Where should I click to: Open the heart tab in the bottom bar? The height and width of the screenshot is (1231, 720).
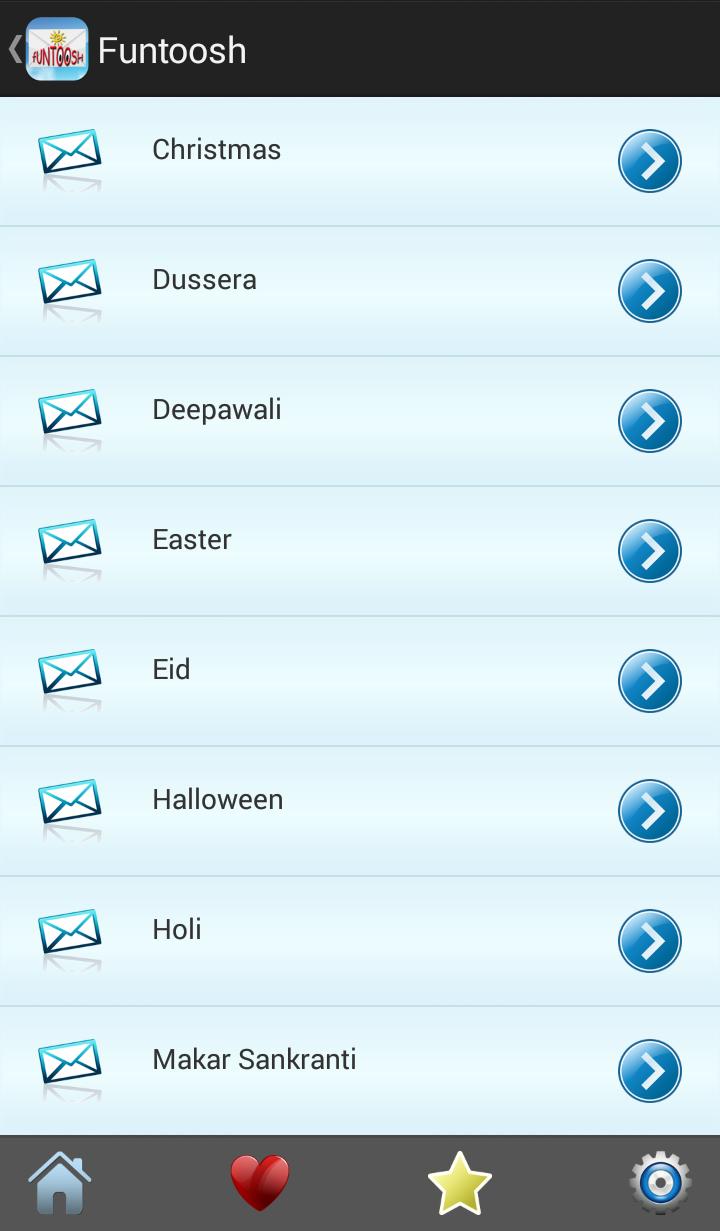coord(260,1183)
